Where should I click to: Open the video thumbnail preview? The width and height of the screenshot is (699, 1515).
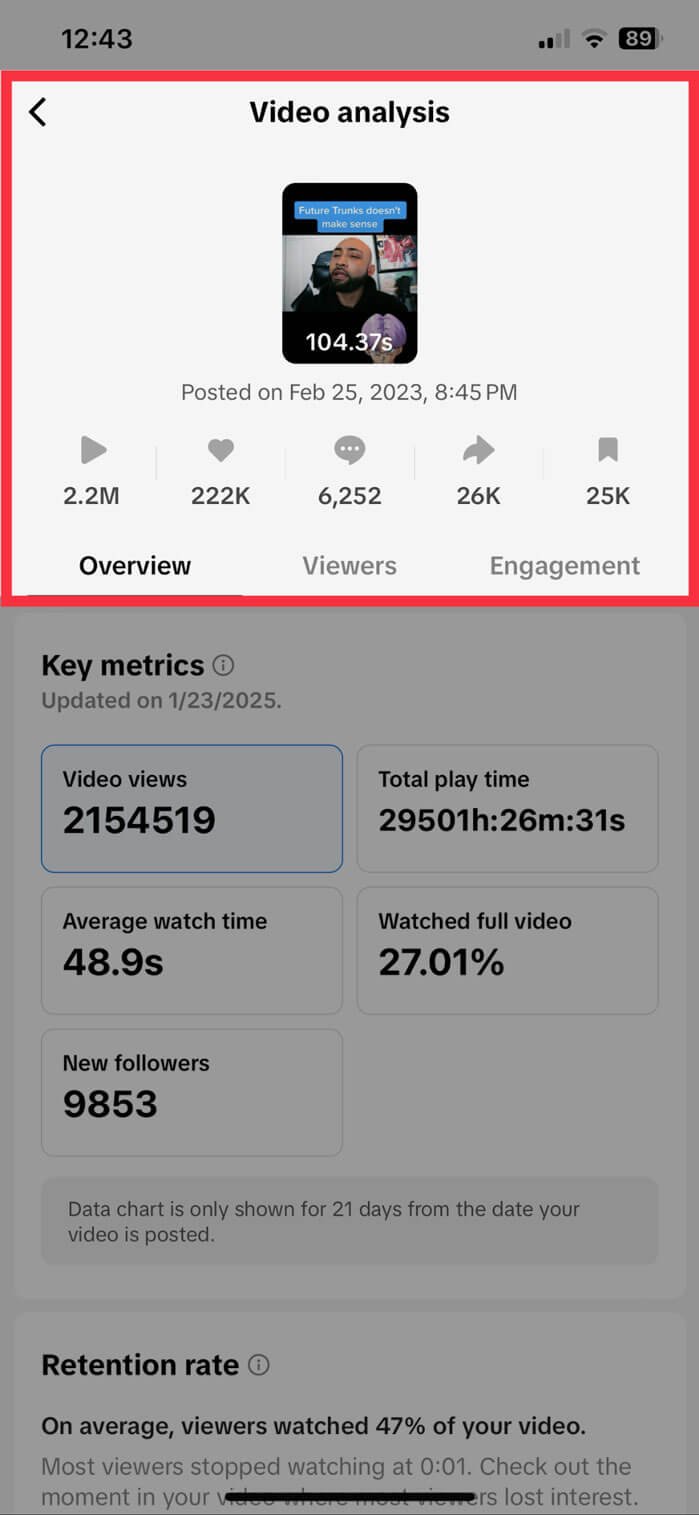click(349, 273)
